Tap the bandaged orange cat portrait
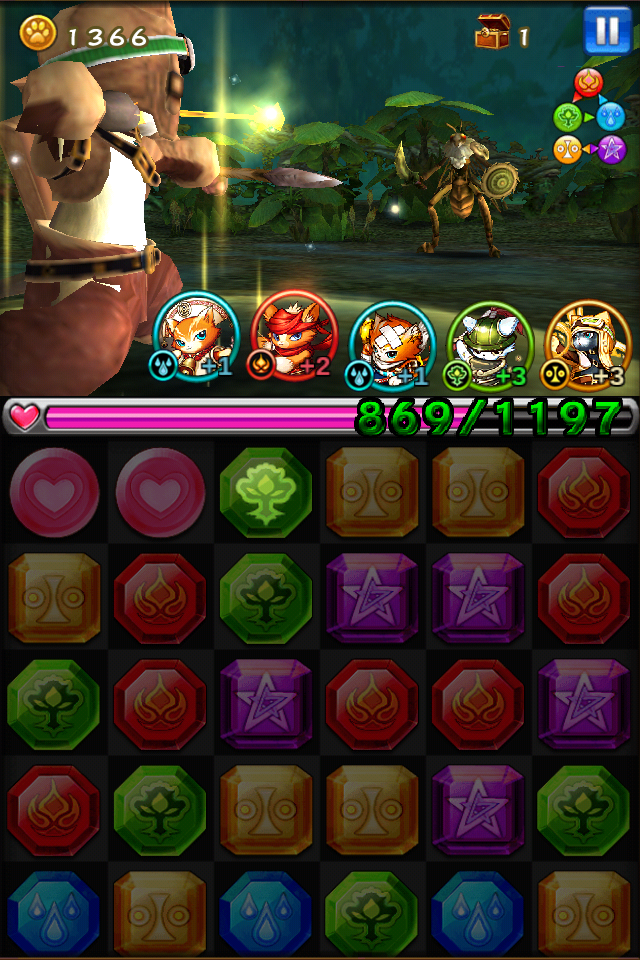 coord(392,340)
